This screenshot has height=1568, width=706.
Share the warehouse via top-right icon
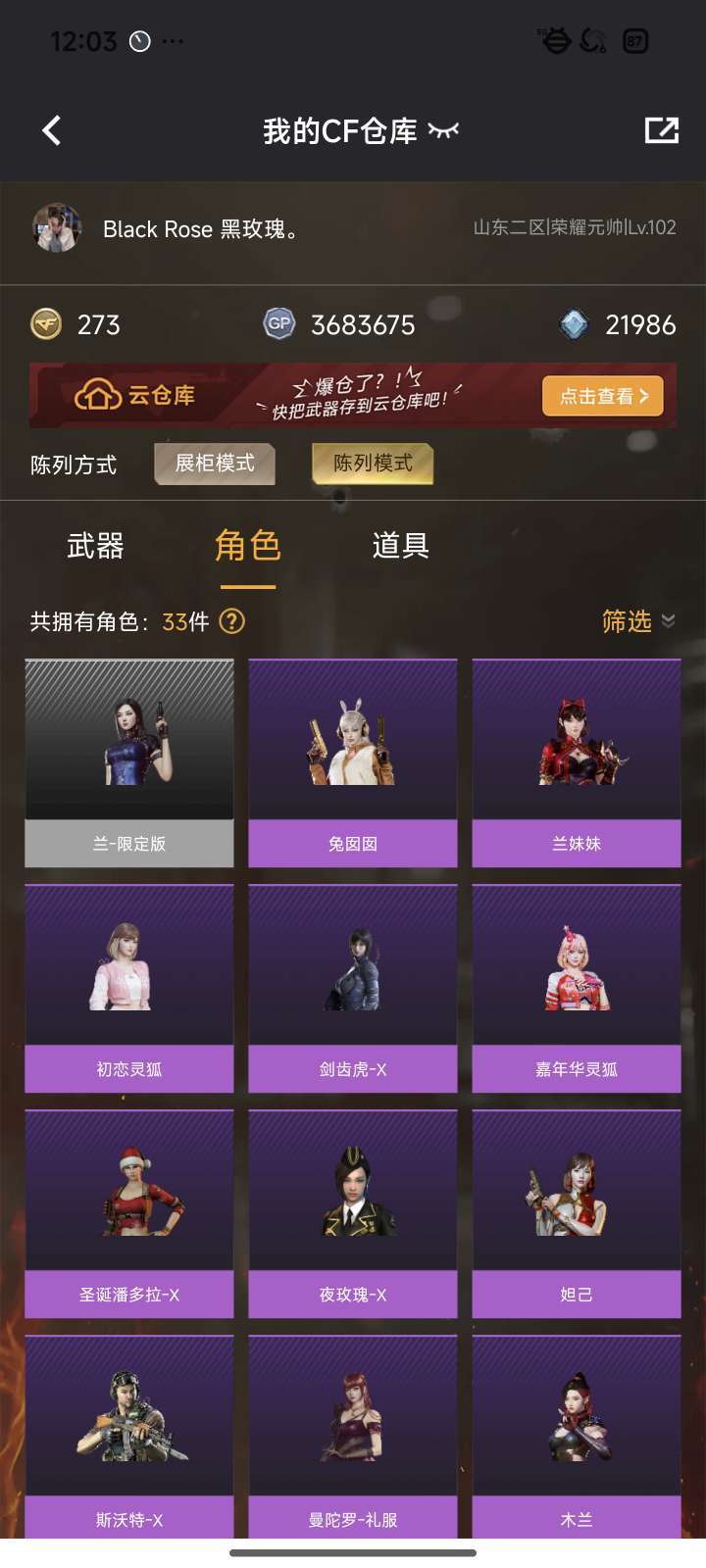point(661,130)
